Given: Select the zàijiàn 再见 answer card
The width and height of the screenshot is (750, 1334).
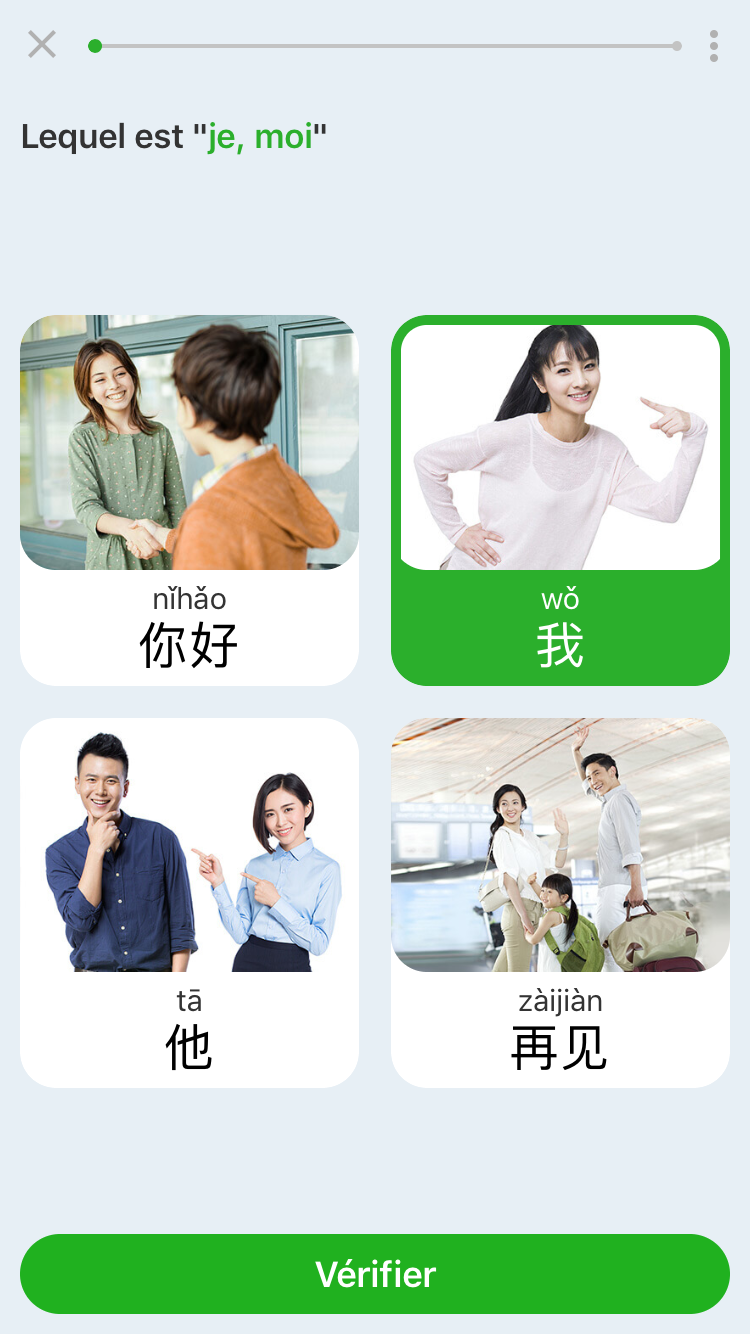Looking at the screenshot, I should point(560,902).
